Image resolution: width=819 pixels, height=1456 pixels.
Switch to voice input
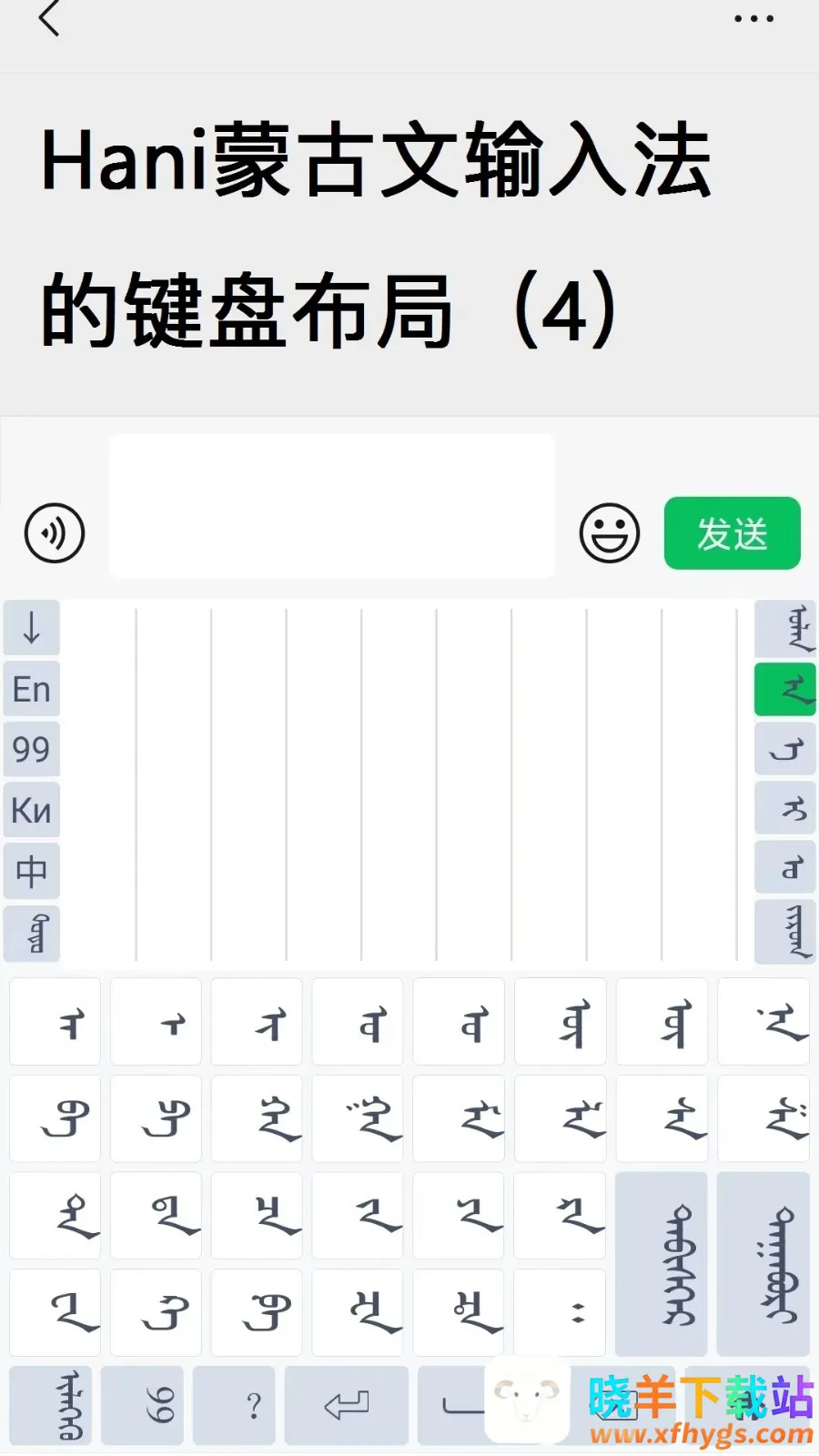pos(55,533)
